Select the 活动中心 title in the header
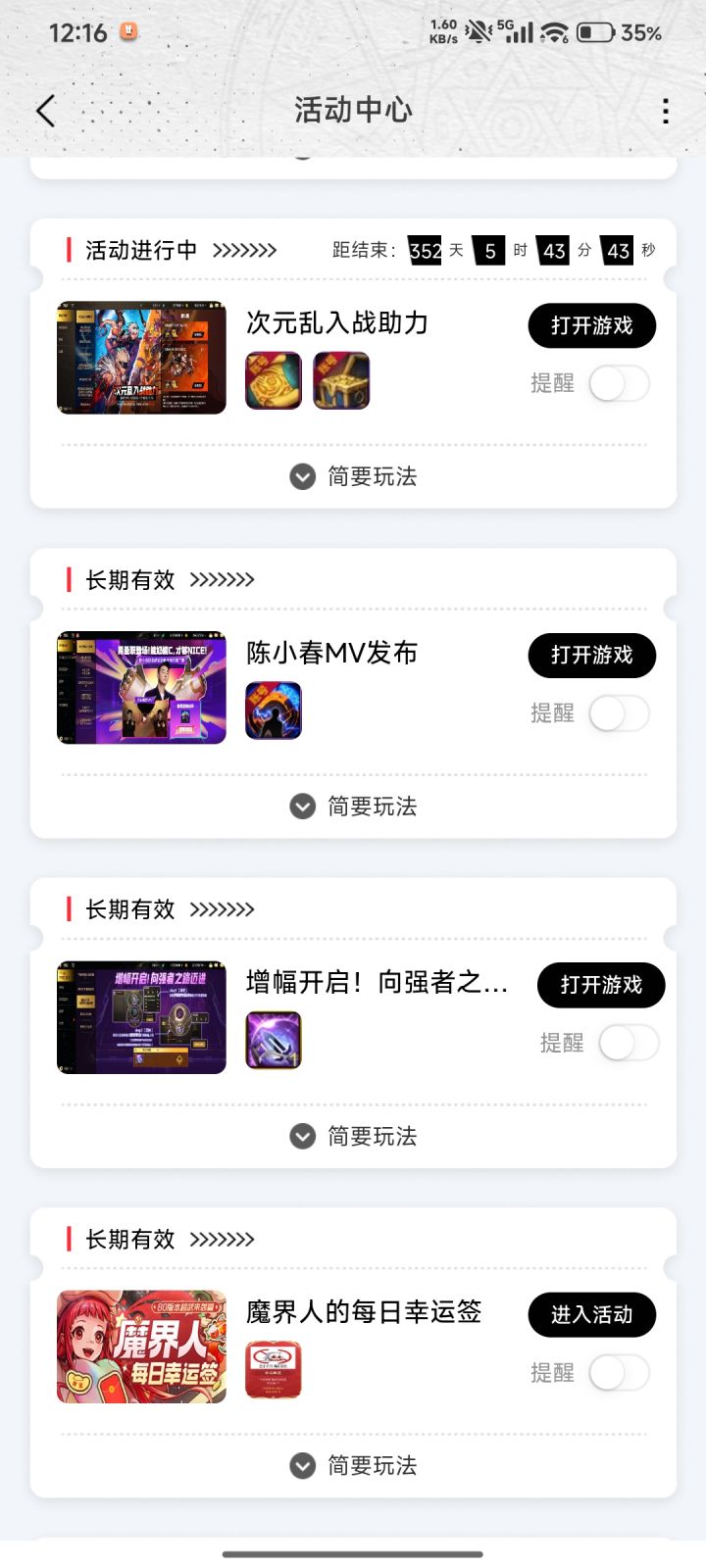The height and width of the screenshot is (1568, 706). (x=353, y=110)
